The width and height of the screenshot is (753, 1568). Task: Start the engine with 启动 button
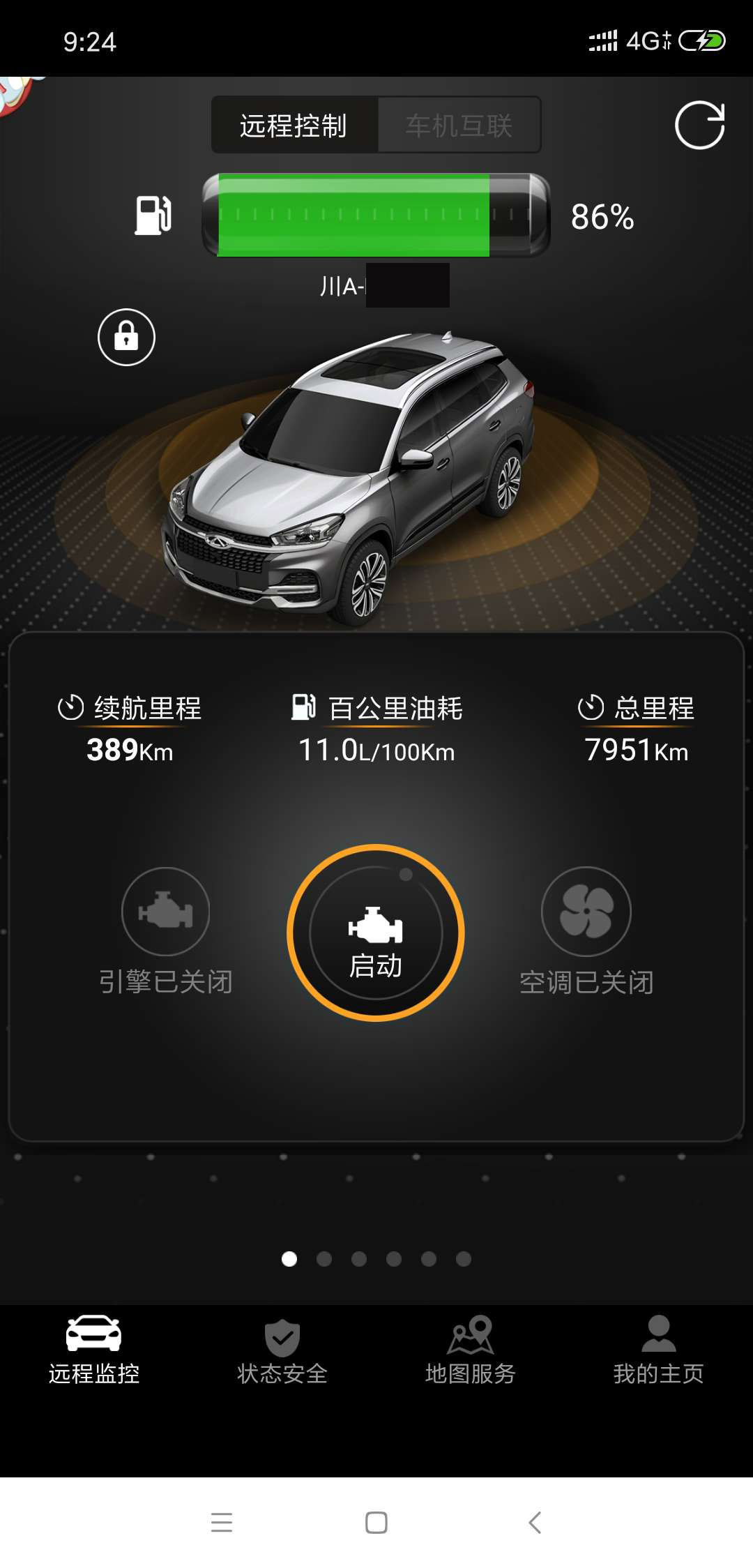click(376, 933)
